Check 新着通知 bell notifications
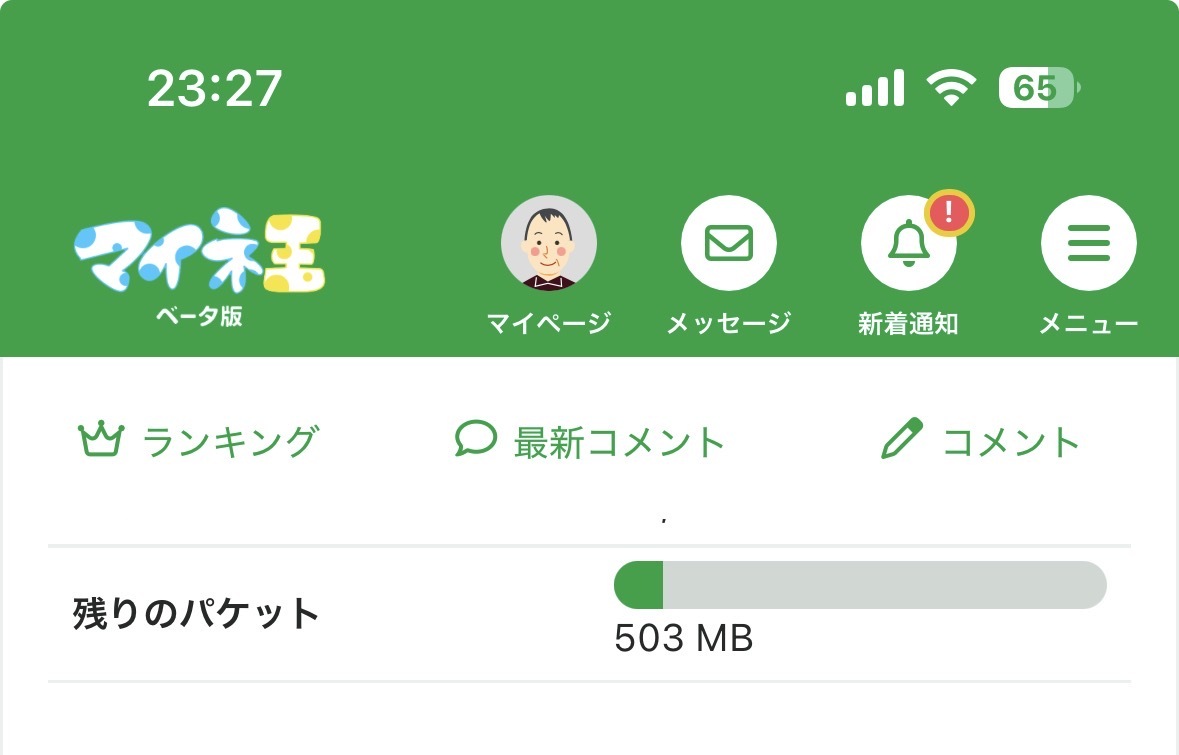Image resolution: width=1179 pixels, height=755 pixels. click(908, 245)
